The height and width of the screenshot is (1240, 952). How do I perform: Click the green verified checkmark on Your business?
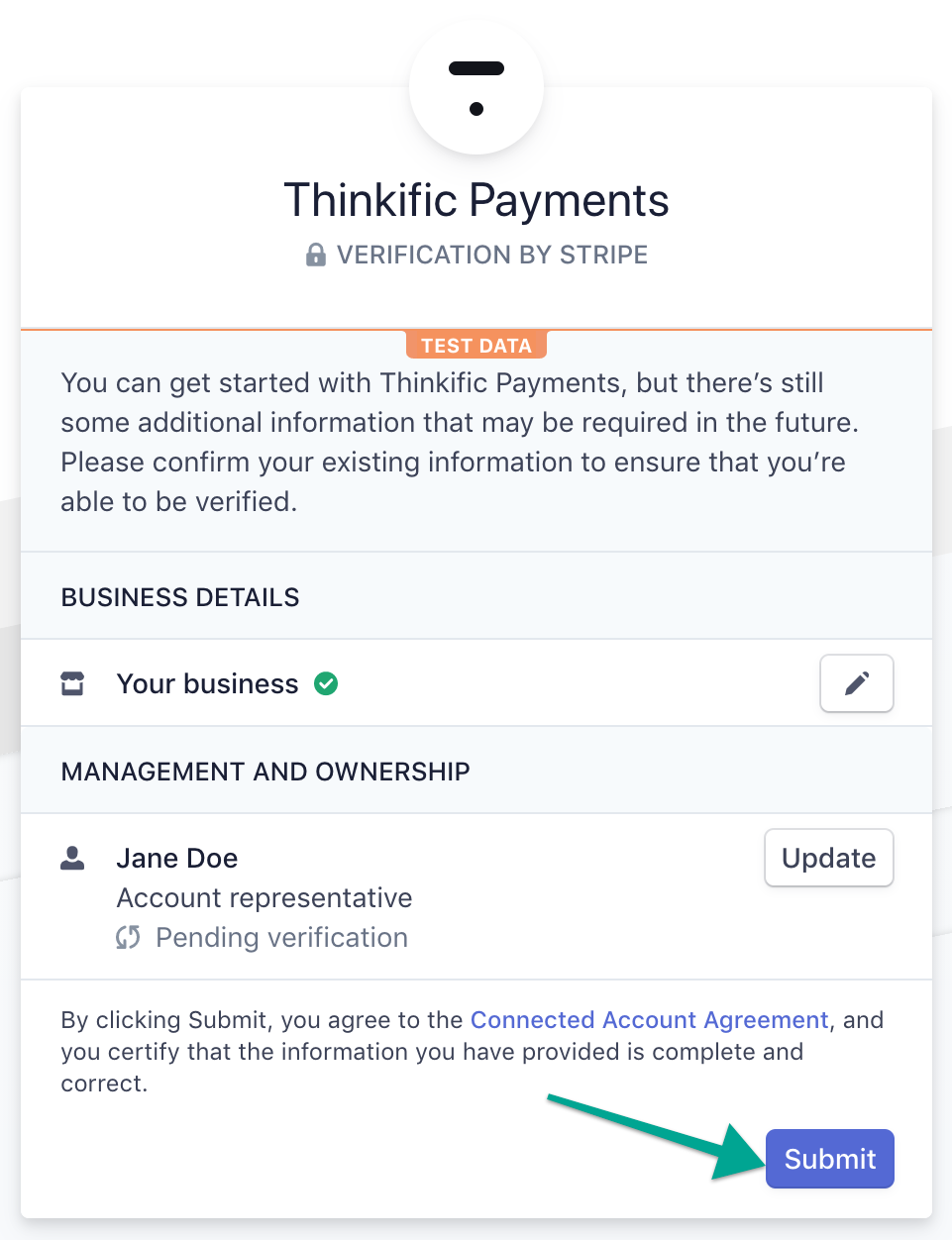[325, 683]
